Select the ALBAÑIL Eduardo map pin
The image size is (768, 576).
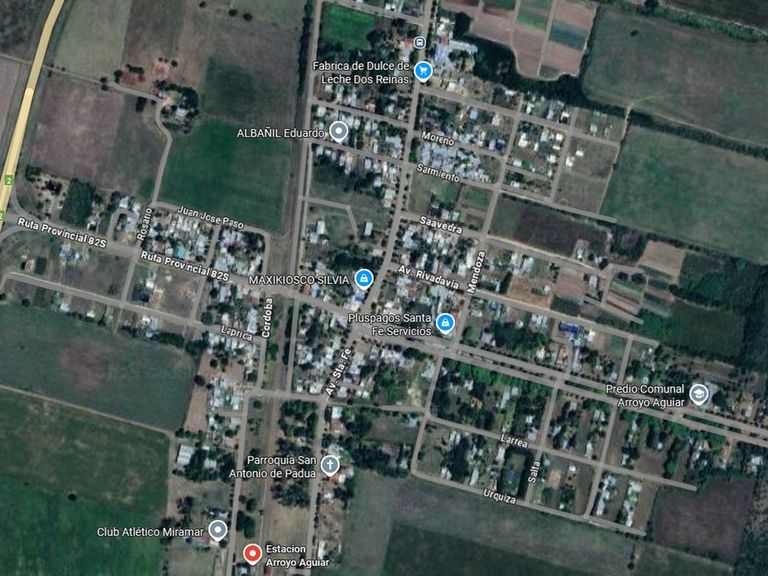click(338, 132)
